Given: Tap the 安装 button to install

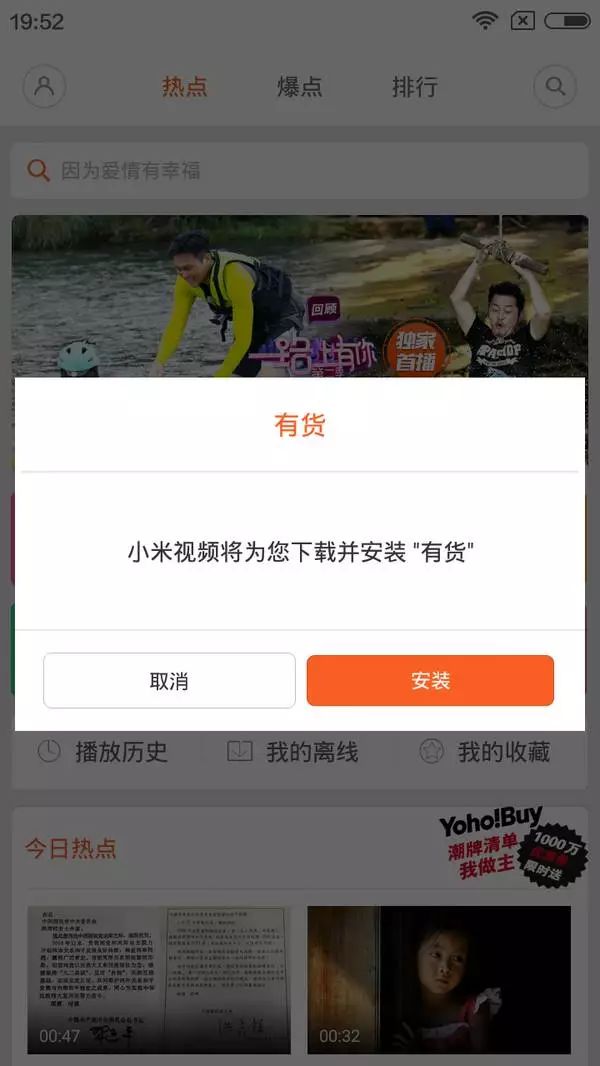Looking at the screenshot, I should 430,681.
